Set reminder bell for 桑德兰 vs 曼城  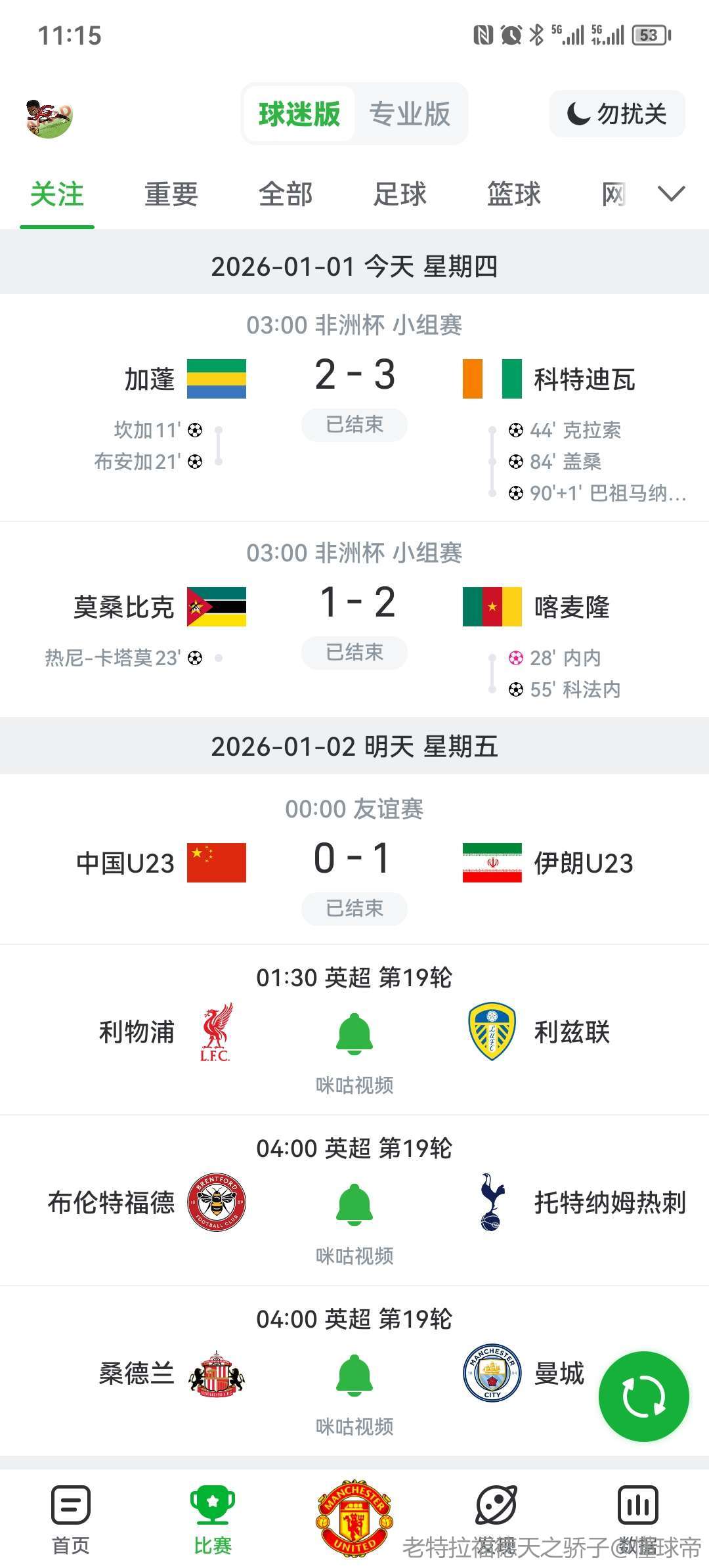pyautogui.click(x=354, y=1376)
